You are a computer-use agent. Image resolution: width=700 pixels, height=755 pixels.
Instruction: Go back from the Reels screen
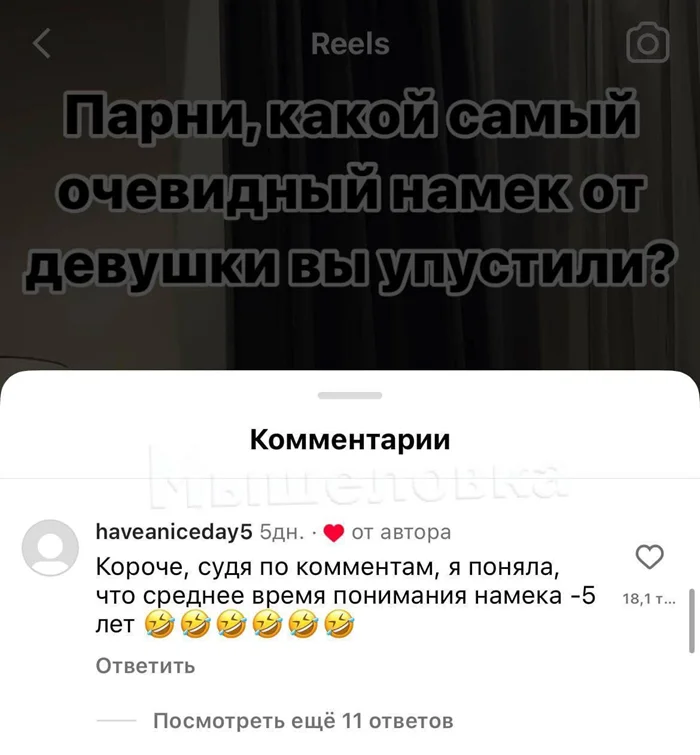[x=42, y=44]
